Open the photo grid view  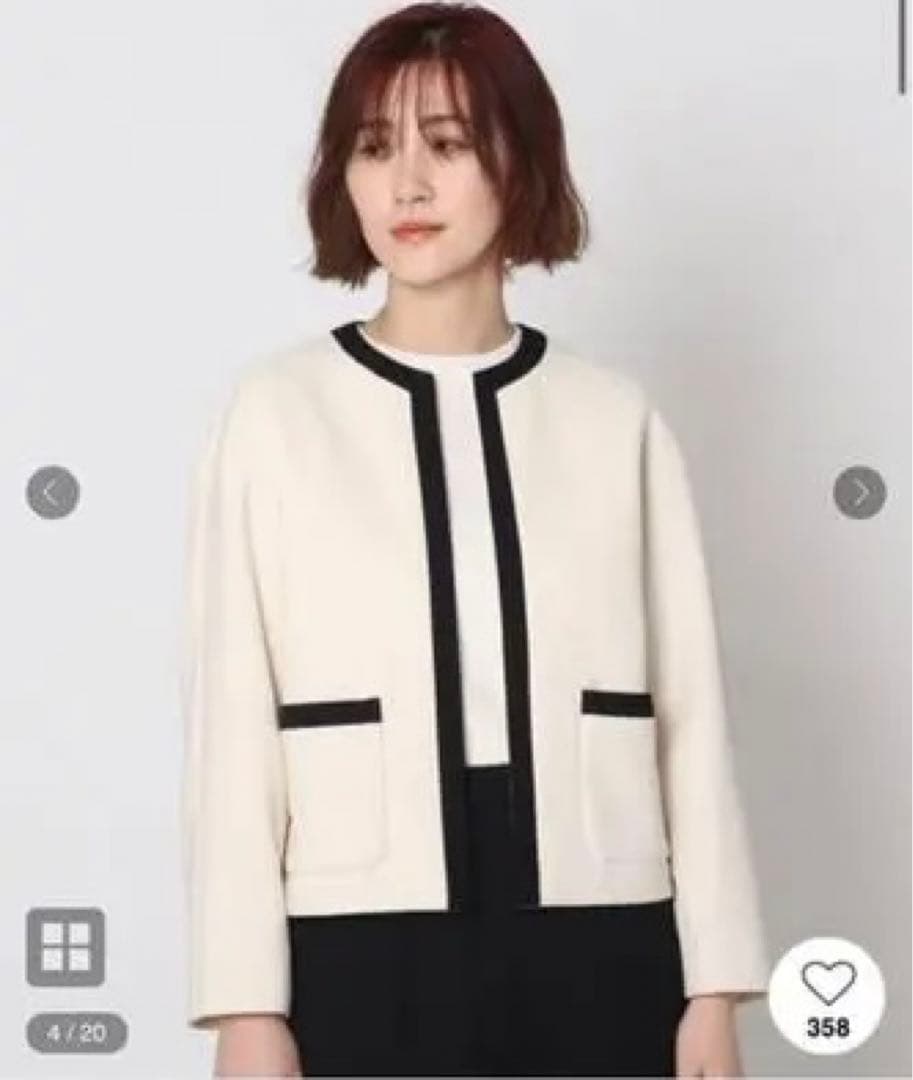coord(66,946)
